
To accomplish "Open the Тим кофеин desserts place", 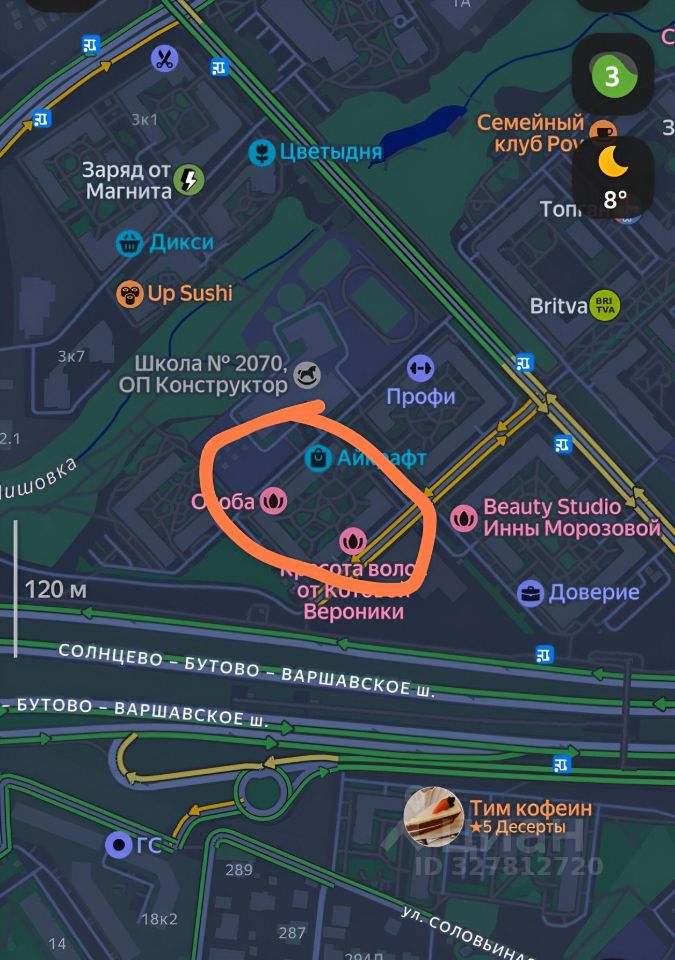I will tap(433, 816).
